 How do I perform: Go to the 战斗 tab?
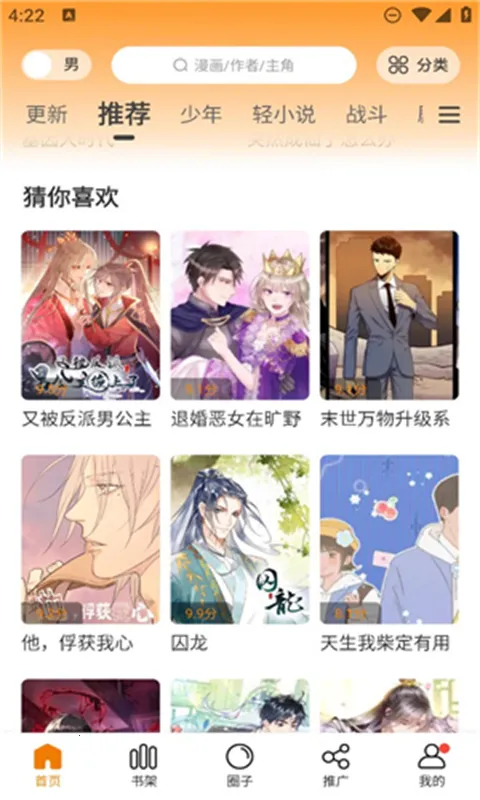pyautogui.click(x=366, y=115)
